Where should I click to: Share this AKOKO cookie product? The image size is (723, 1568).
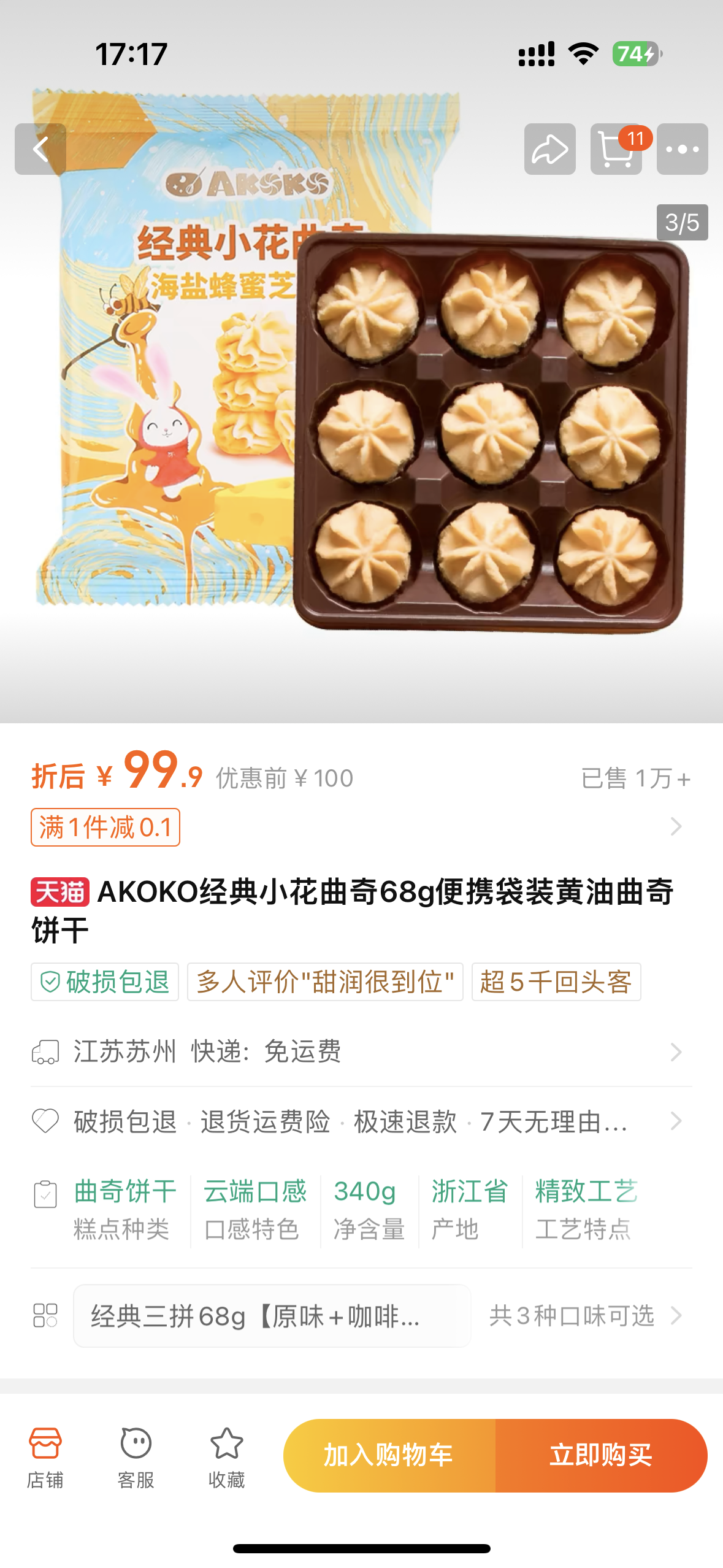point(549,149)
